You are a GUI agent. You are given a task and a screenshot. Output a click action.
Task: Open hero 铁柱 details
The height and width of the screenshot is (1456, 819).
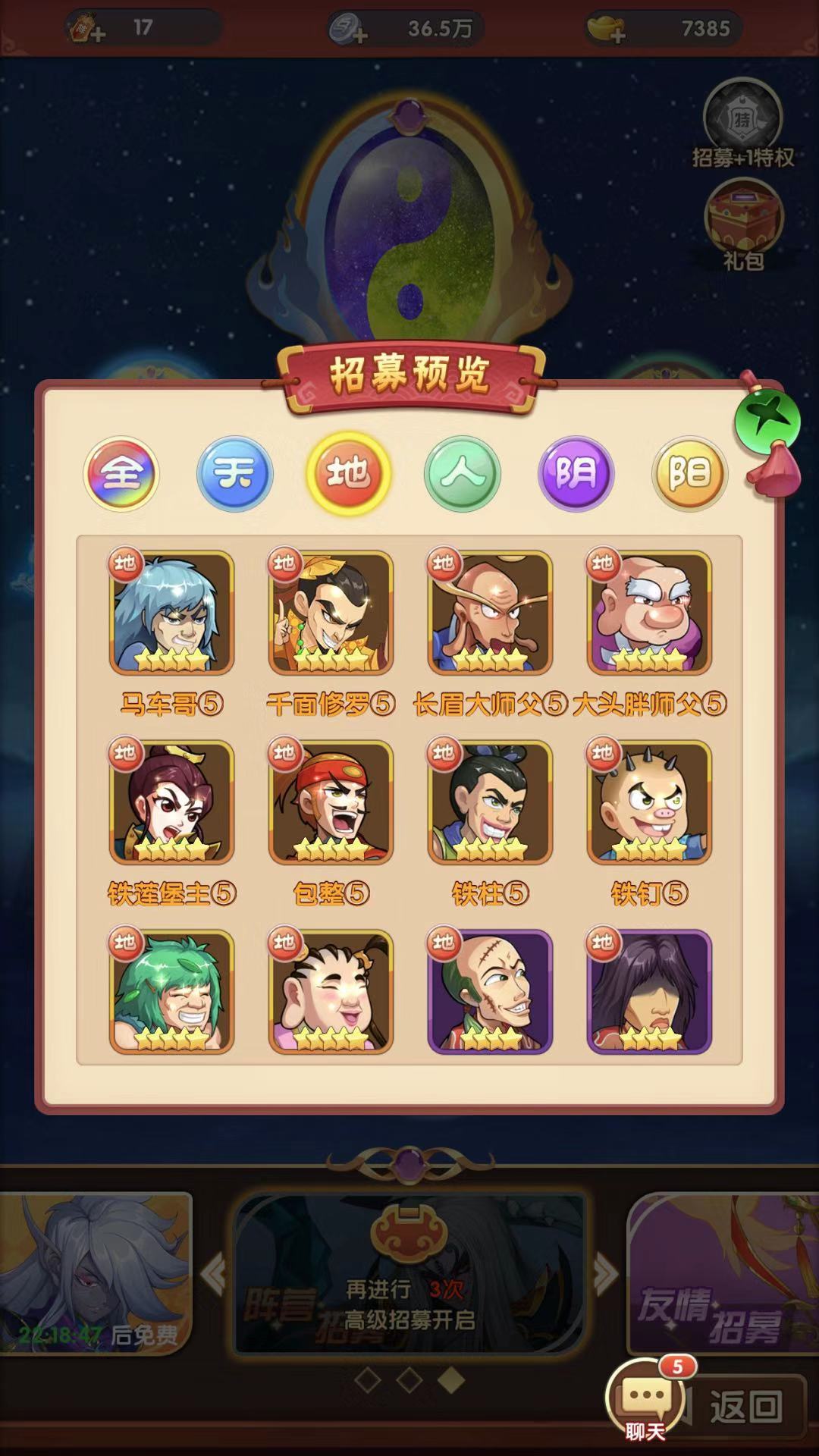(x=490, y=802)
